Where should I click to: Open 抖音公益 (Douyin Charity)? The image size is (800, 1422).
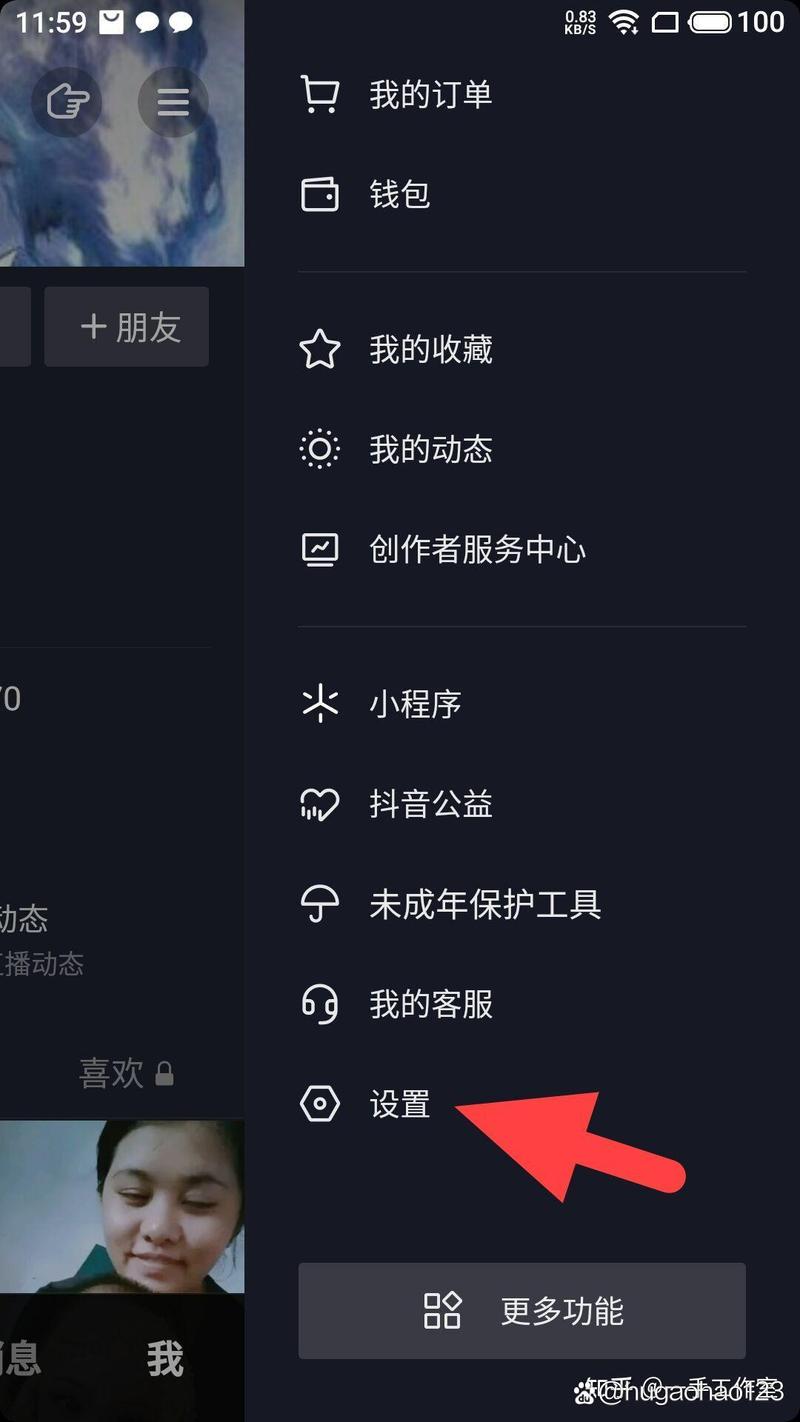(x=430, y=804)
